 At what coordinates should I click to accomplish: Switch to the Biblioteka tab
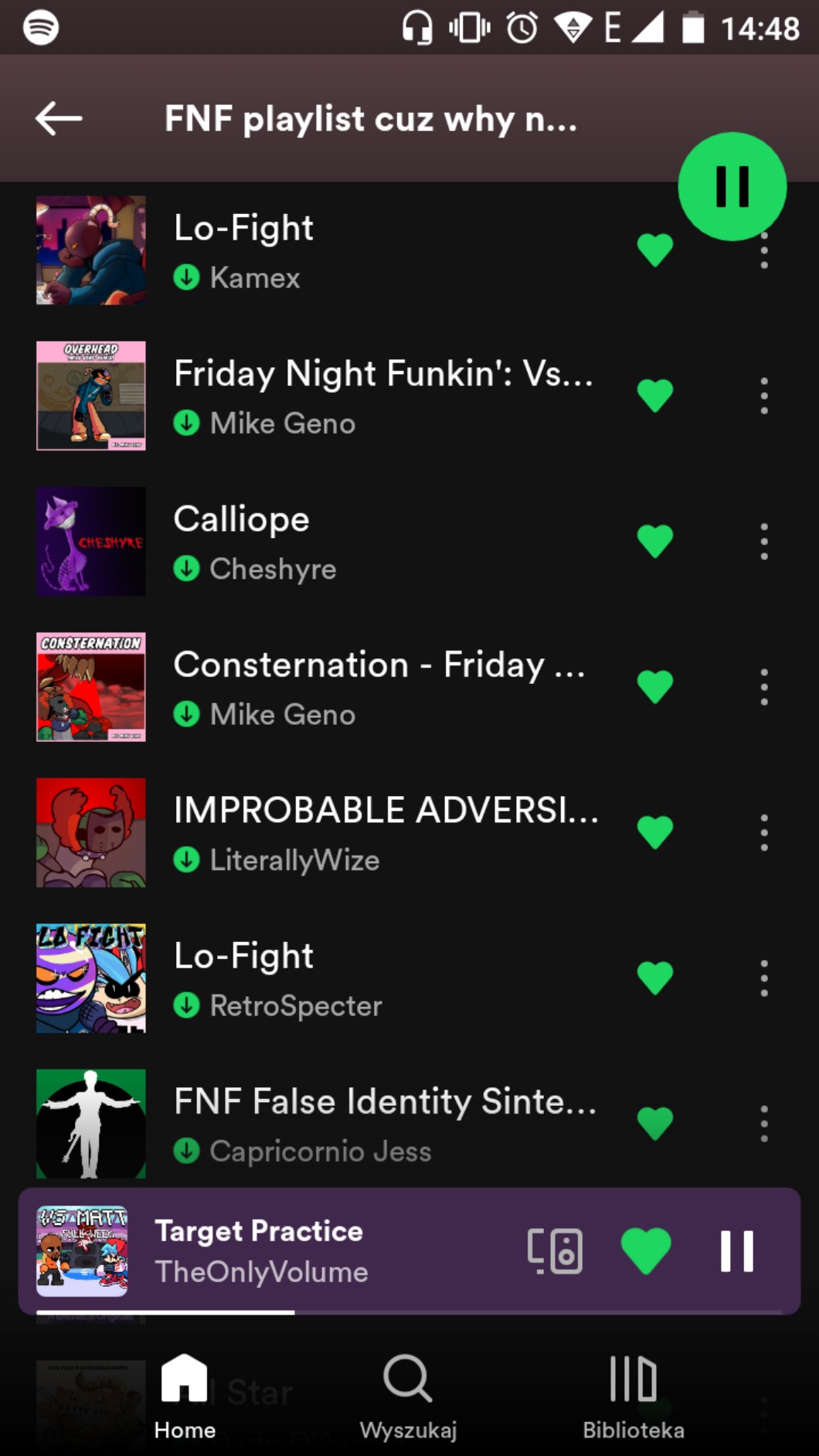(x=633, y=1397)
